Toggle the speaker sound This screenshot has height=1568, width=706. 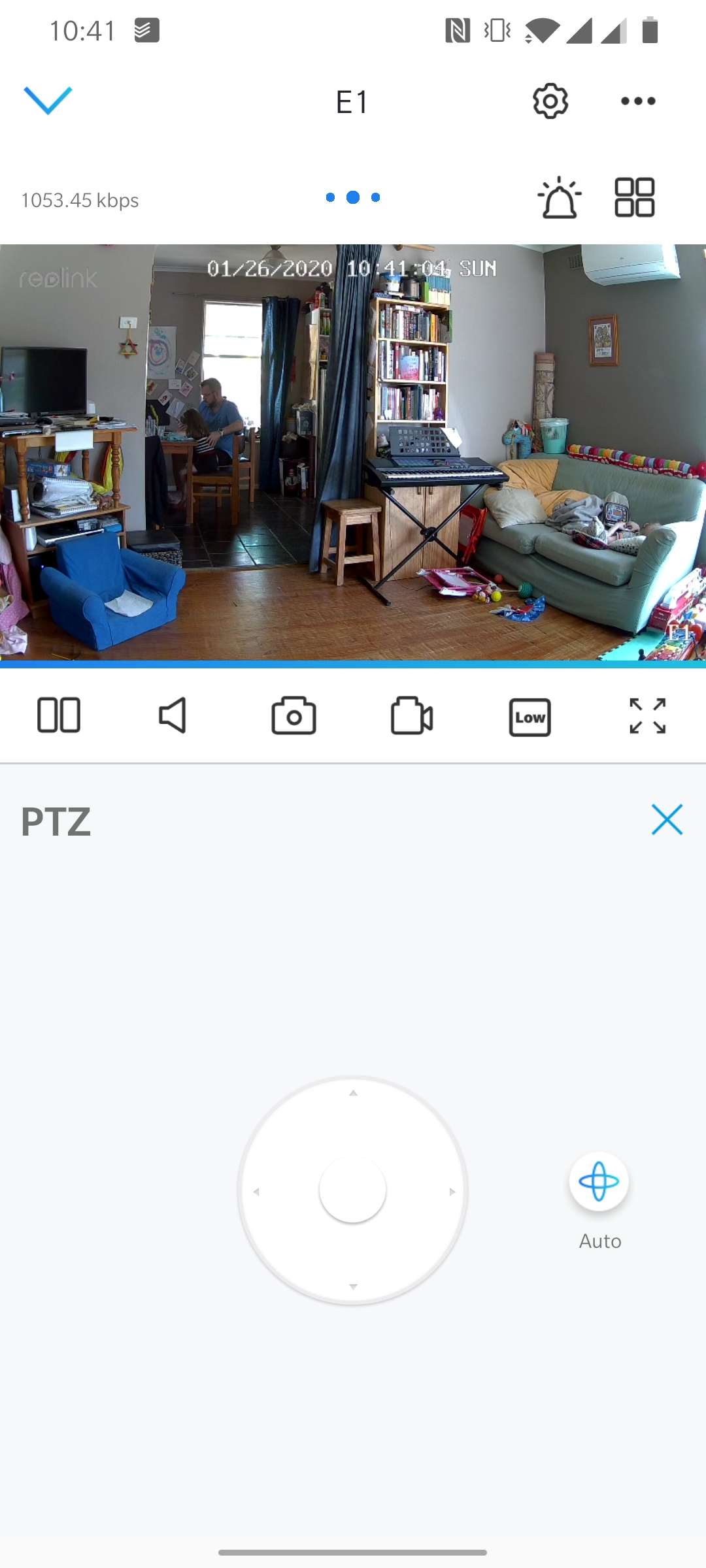173,715
